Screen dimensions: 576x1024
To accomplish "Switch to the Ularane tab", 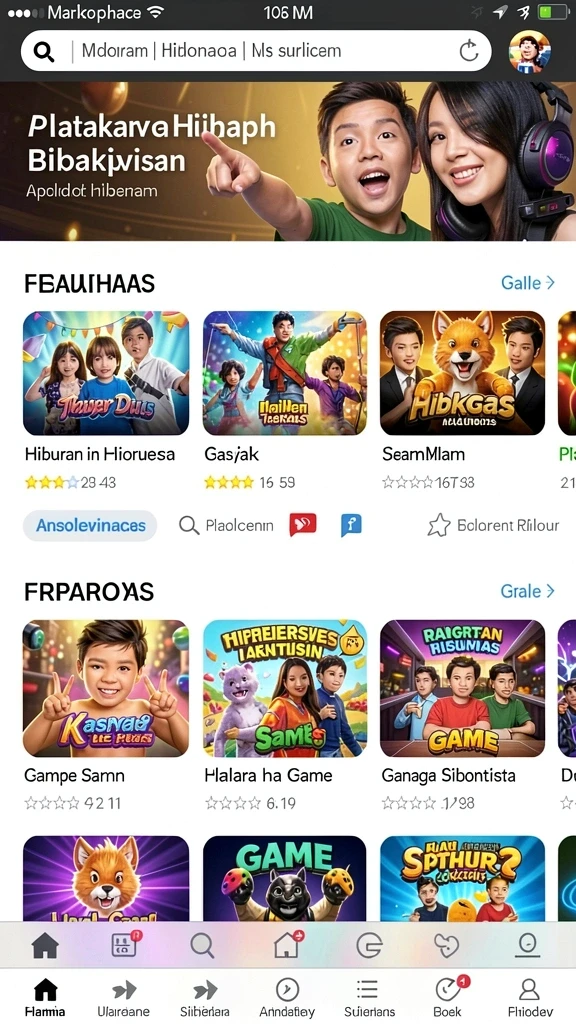I will (123, 998).
